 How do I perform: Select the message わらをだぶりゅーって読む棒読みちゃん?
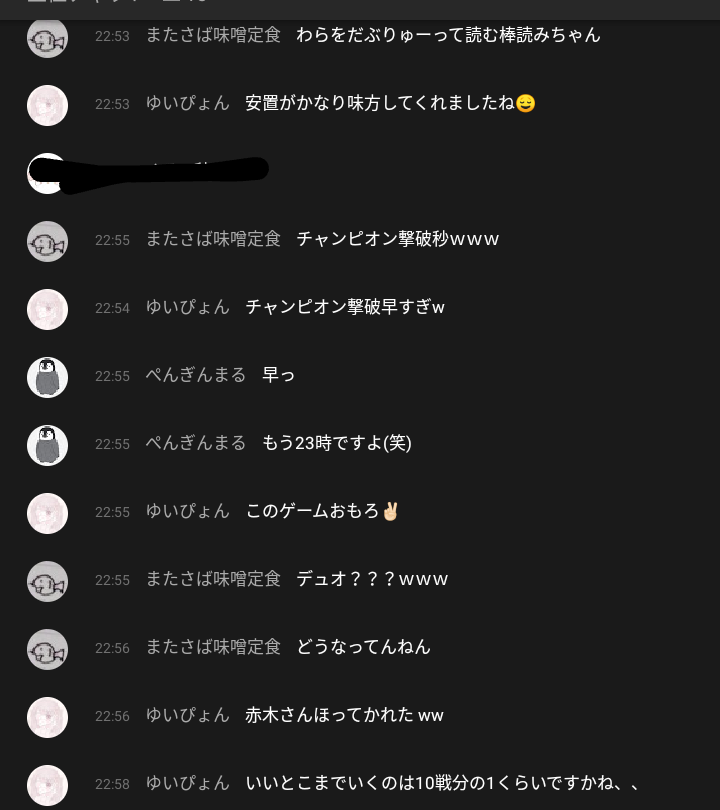448,35
